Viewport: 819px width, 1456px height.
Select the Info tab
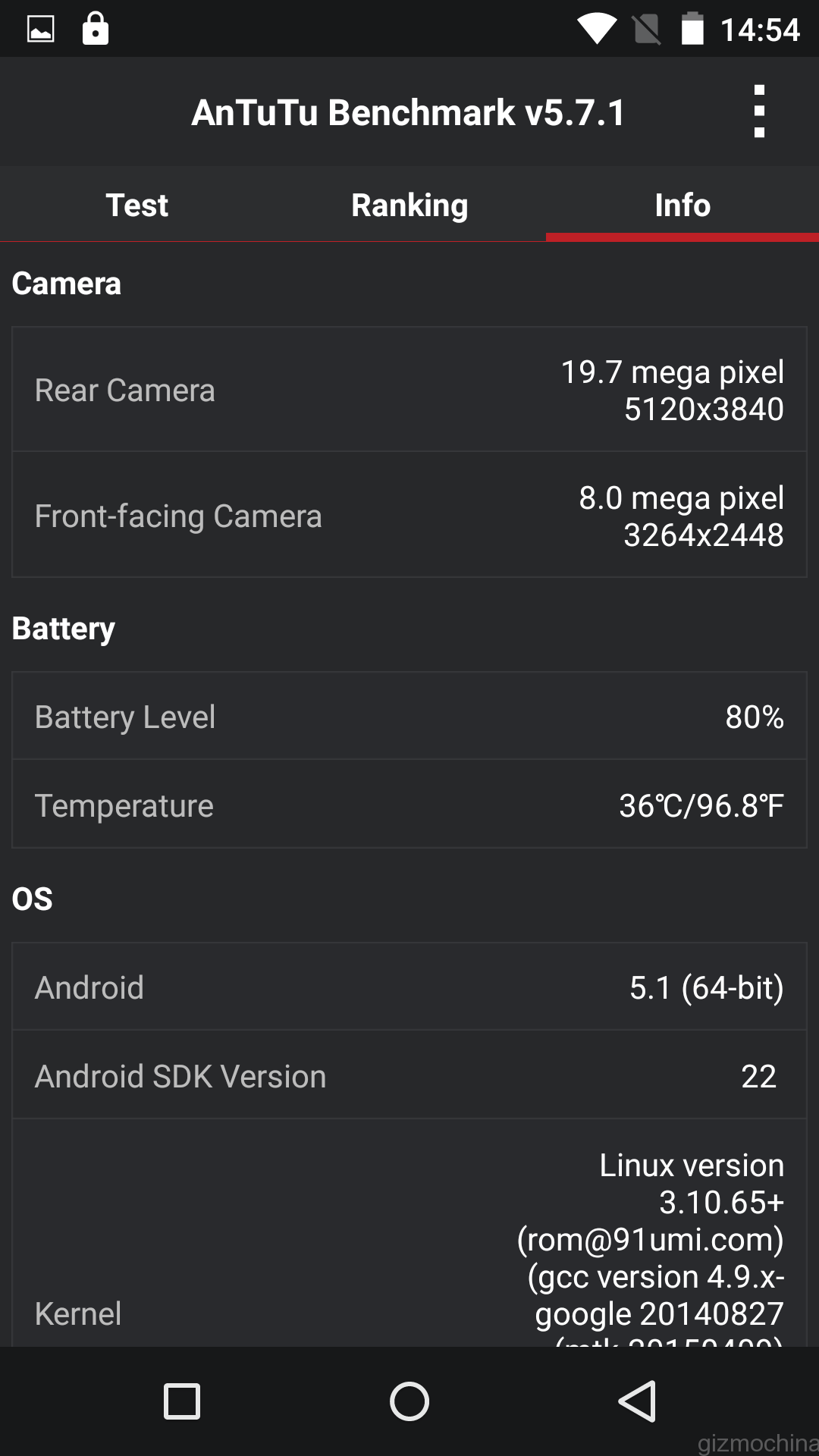682,205
